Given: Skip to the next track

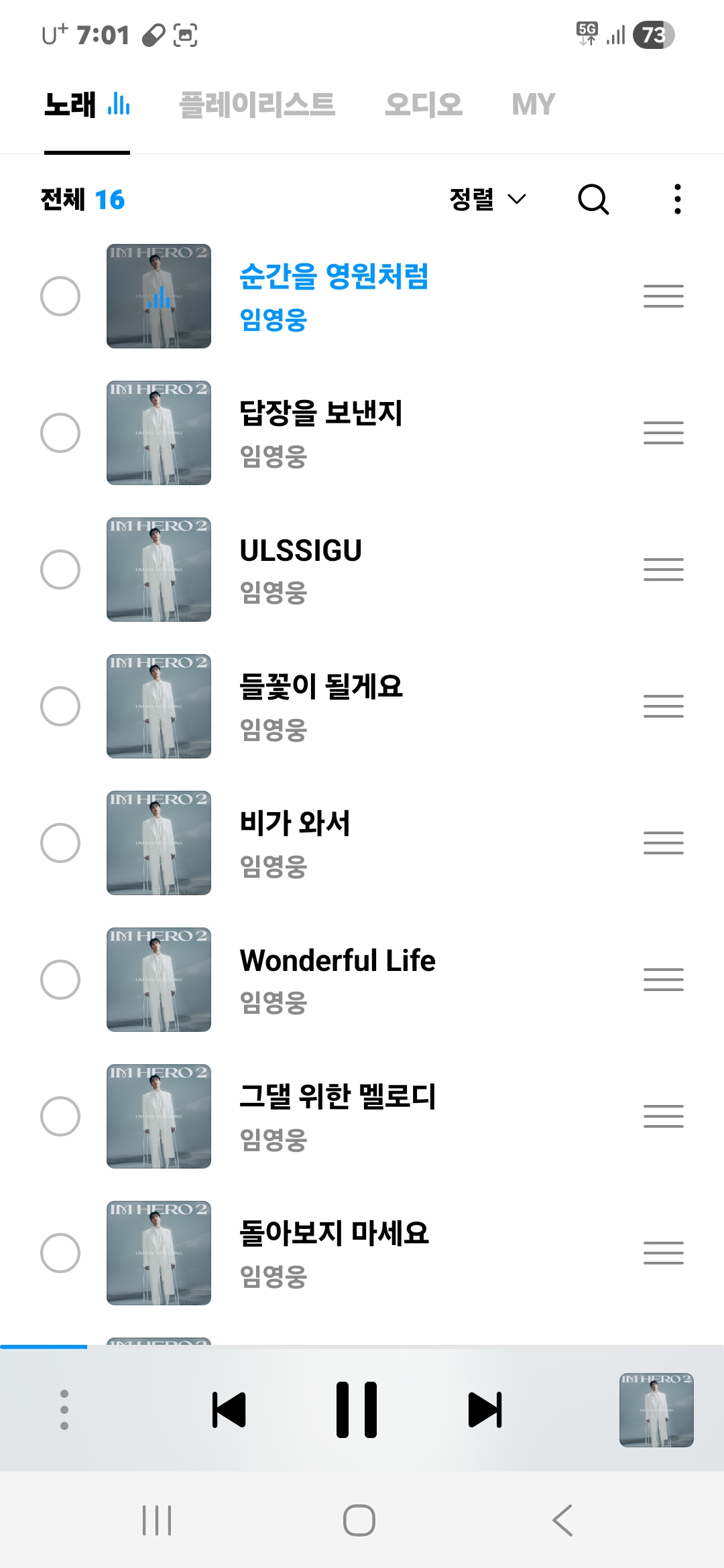Looking at the screenshot, I should point(485,1410).
